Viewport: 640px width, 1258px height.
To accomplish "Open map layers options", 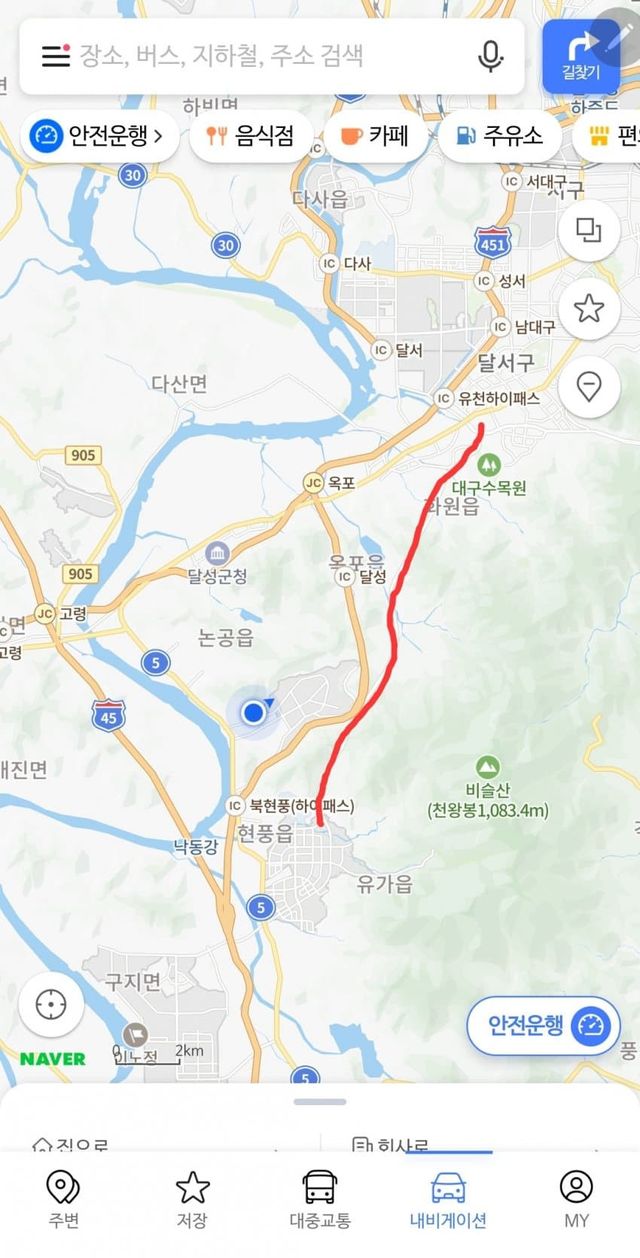I will click(x=589, y=232).
